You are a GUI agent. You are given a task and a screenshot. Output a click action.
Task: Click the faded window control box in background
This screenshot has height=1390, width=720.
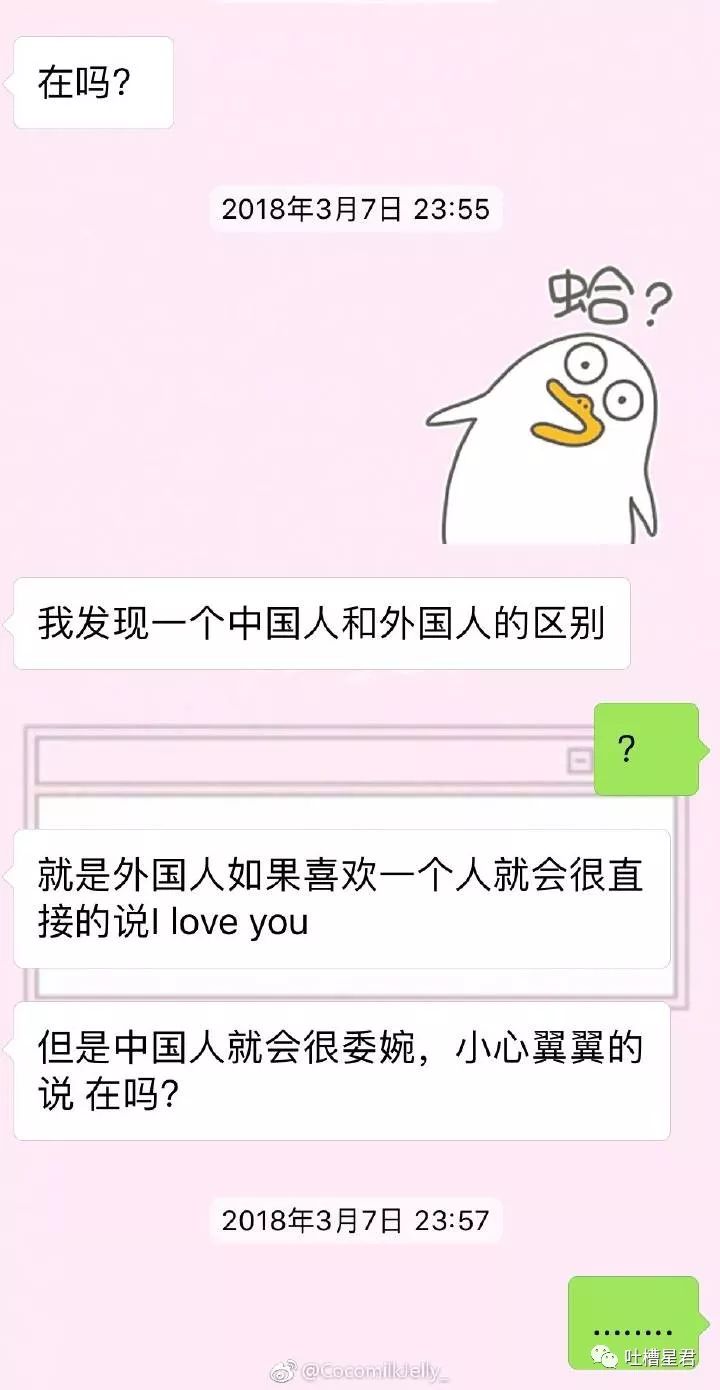[x=580, y=760]
